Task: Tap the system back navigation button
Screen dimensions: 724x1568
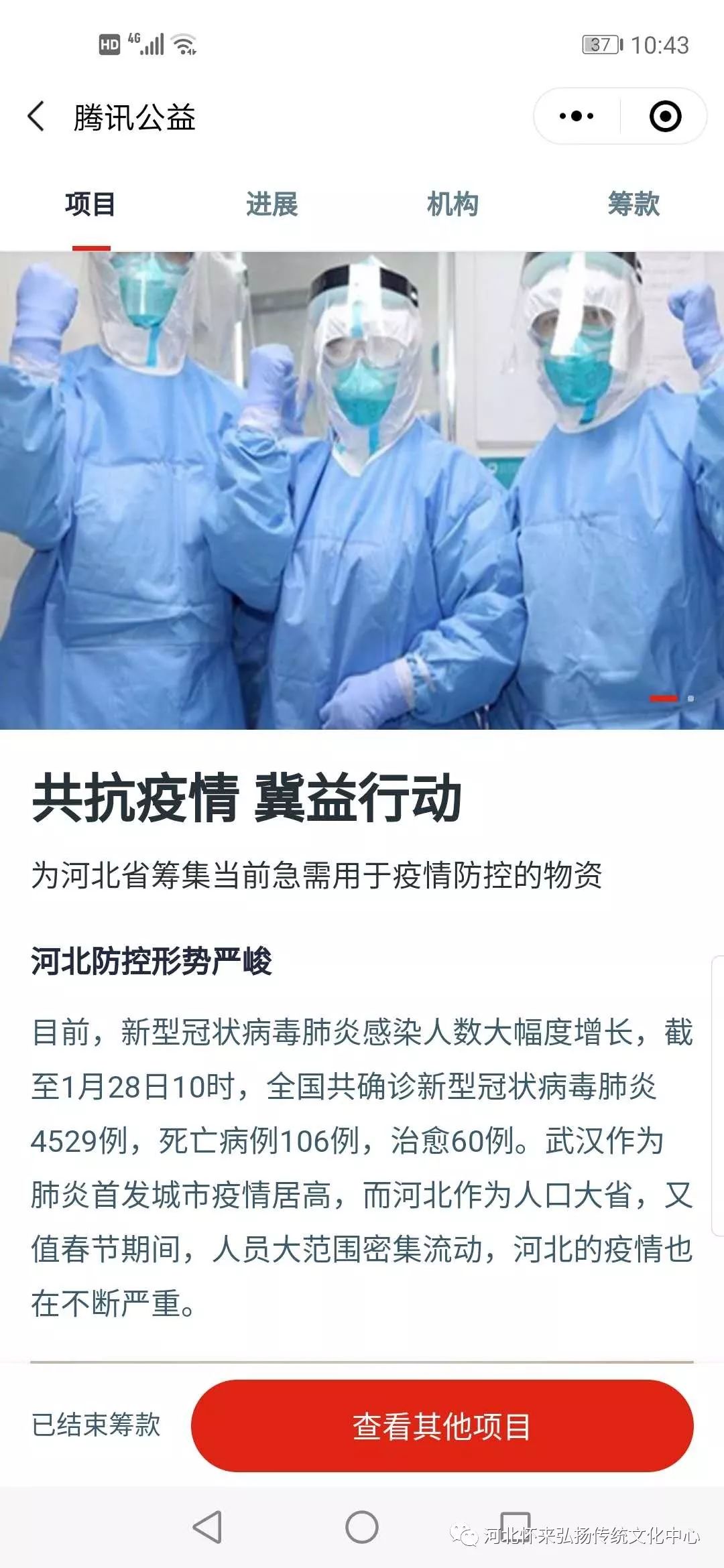Action: tap(207, 1527)
